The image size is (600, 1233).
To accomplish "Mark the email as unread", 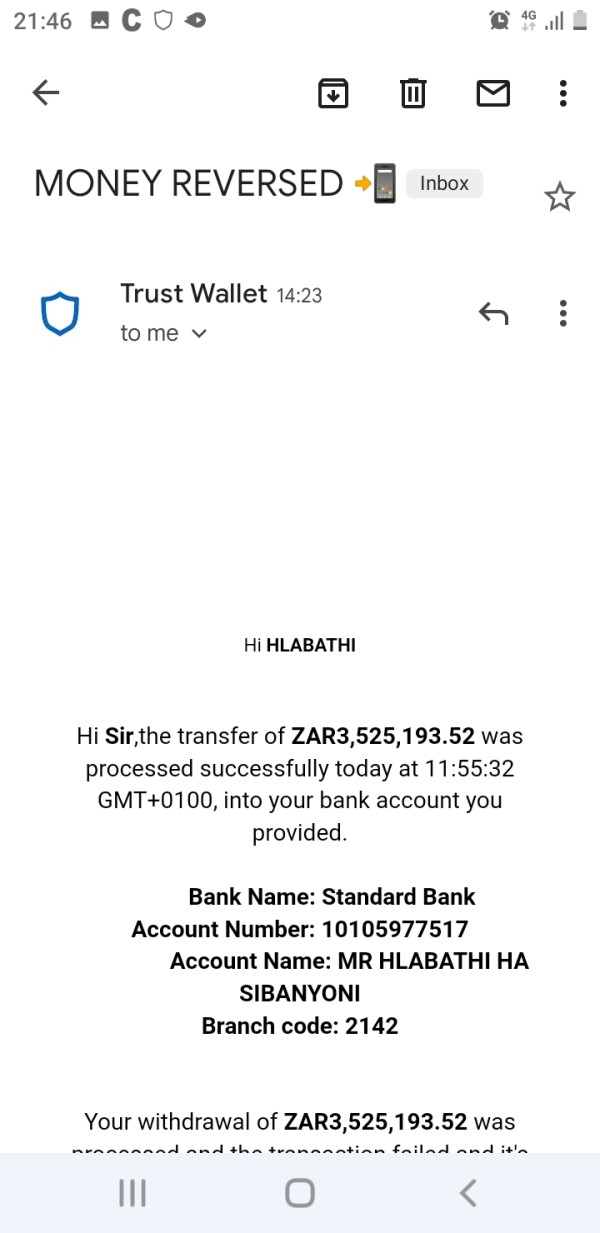I will [492, 93].
